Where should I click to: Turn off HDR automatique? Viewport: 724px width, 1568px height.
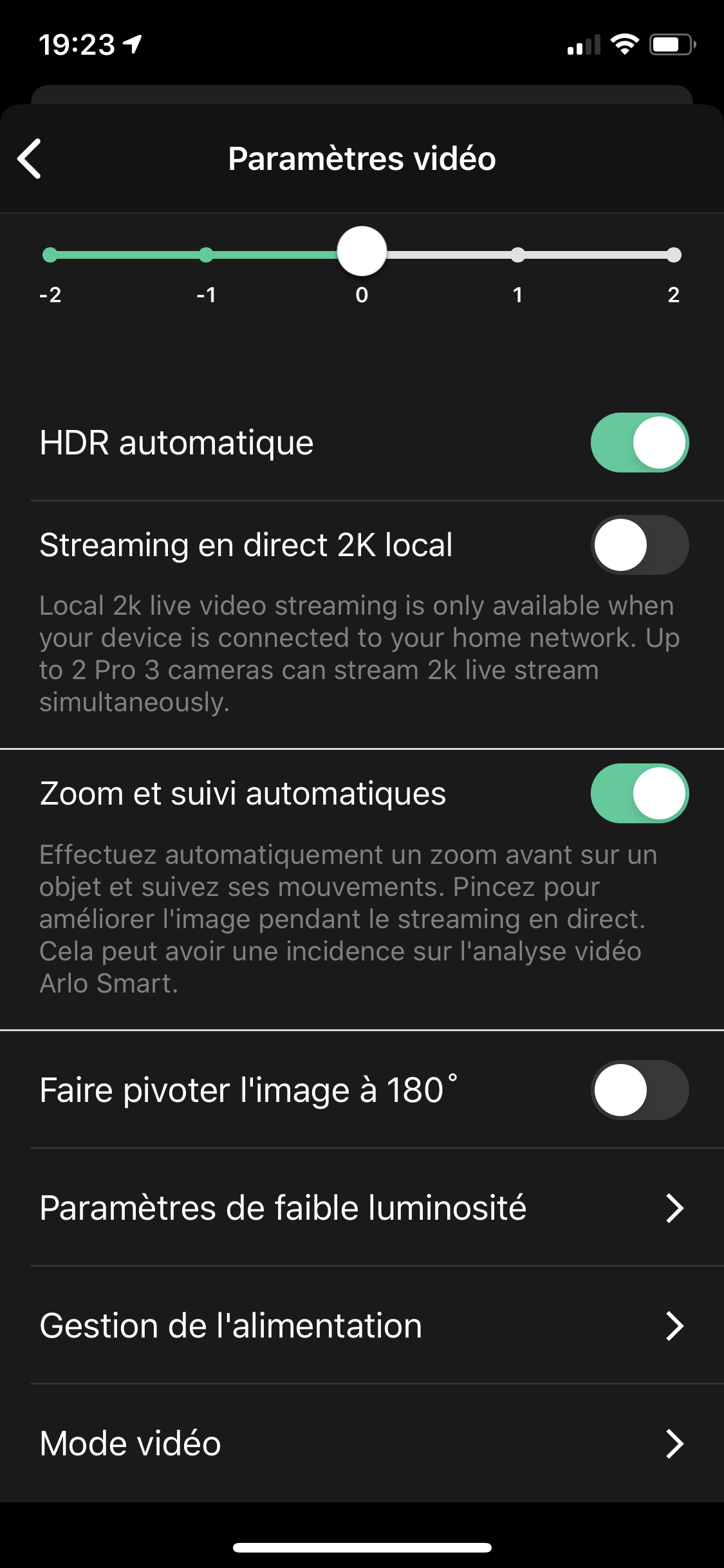tap(640, 443)
